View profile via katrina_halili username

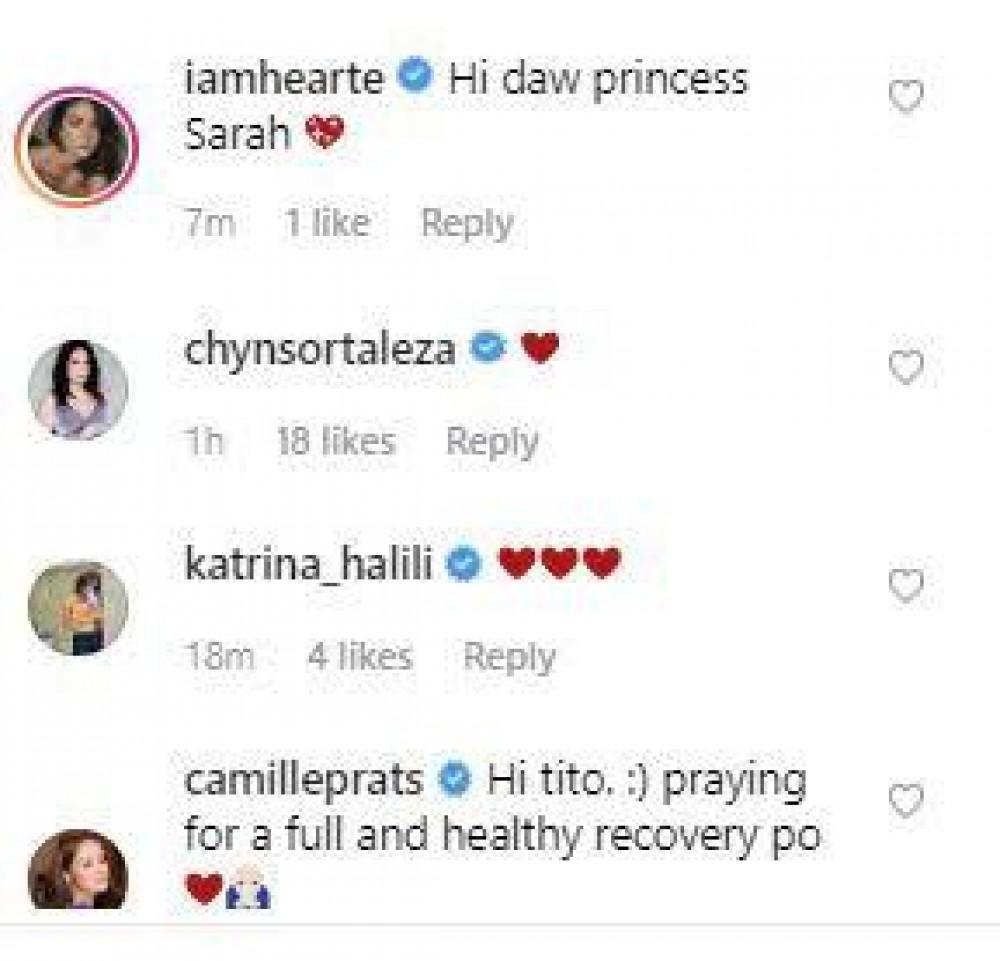(308, 565)
